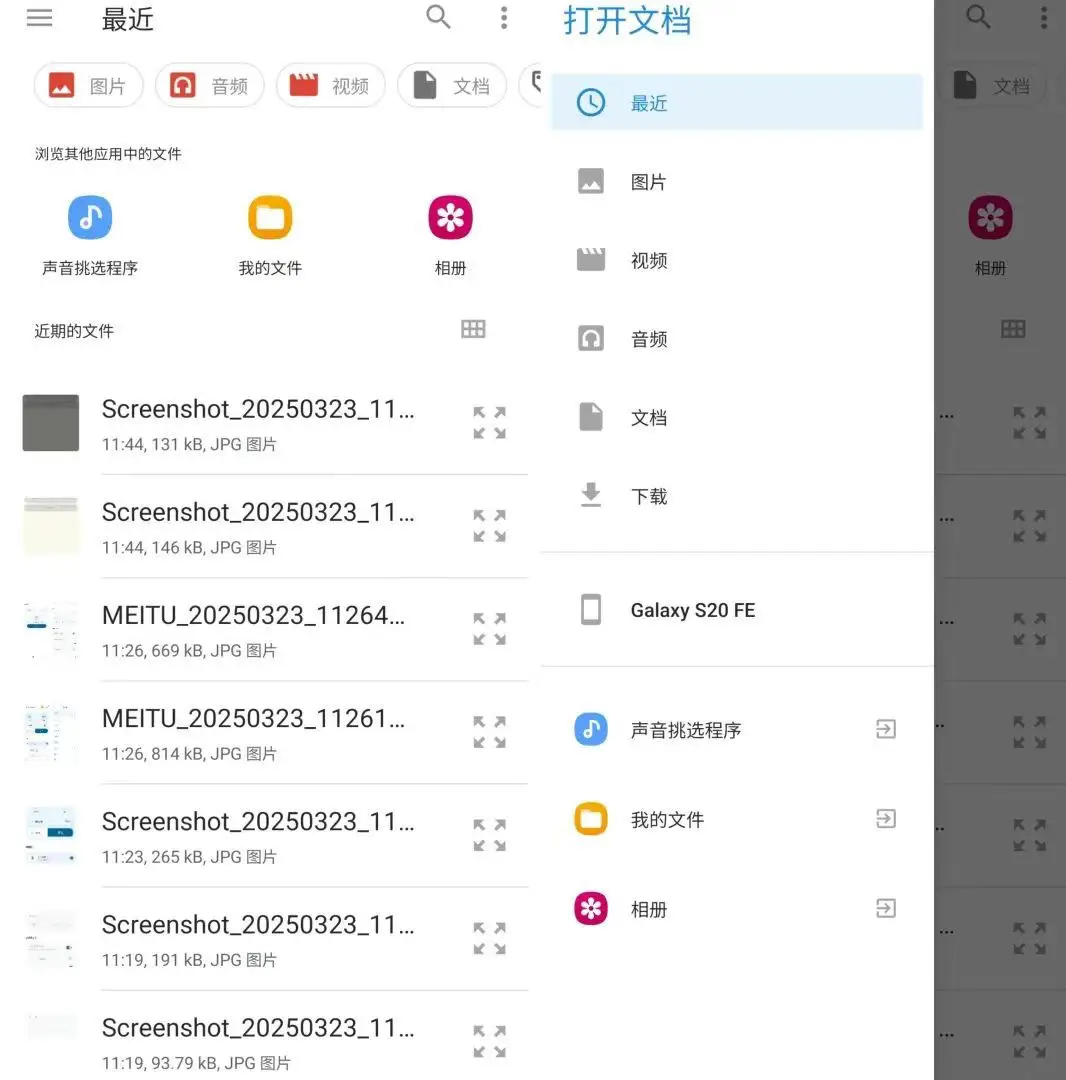Image resolution: width=1066 pixels, height=1080 pixels.
Task: Select the 265 kB Screenshot from 11:23
Action: (257, 836)
